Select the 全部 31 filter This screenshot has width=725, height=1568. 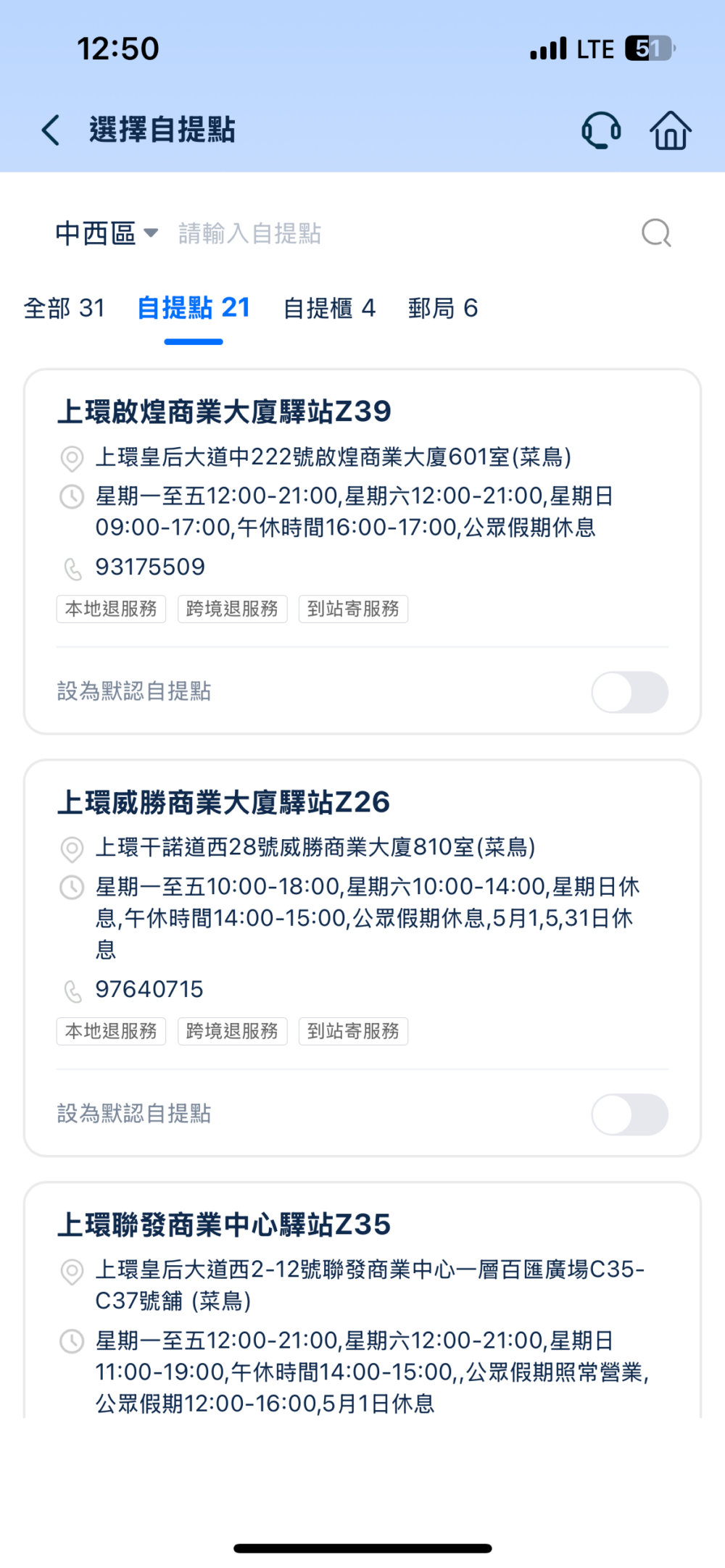tap(65, 309)
